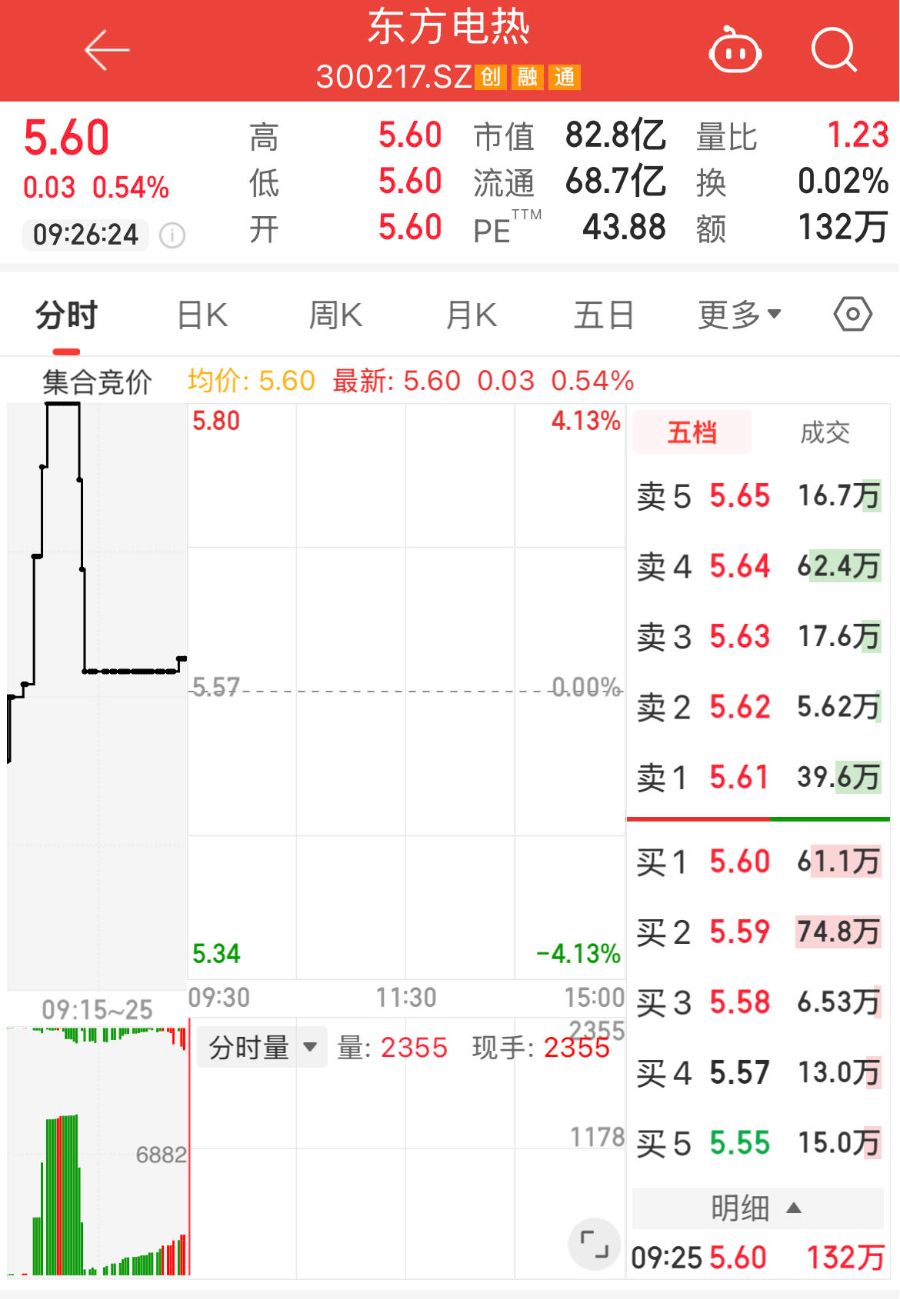Select the 五档 order book tab
The image size is (900, 1299).
[x=692, y=433]
